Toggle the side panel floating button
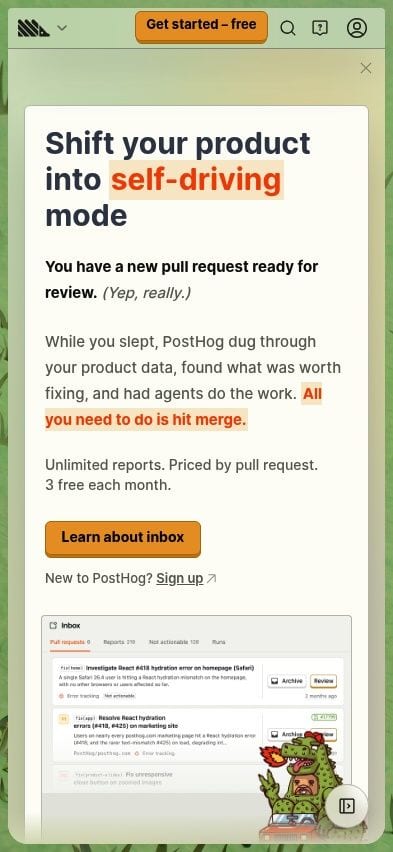 [x=347, y=806]
